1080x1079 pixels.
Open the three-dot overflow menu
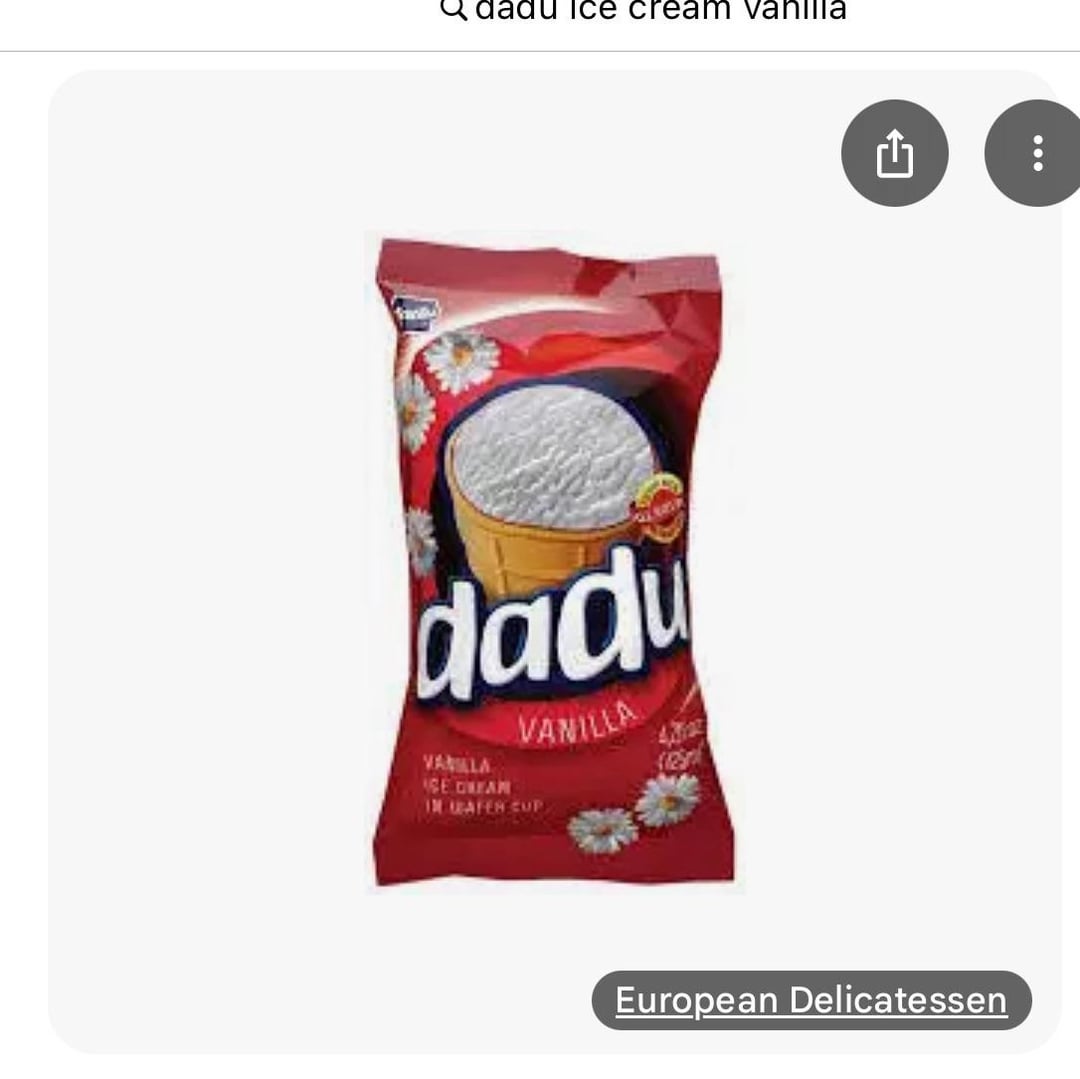(1036, 153)
